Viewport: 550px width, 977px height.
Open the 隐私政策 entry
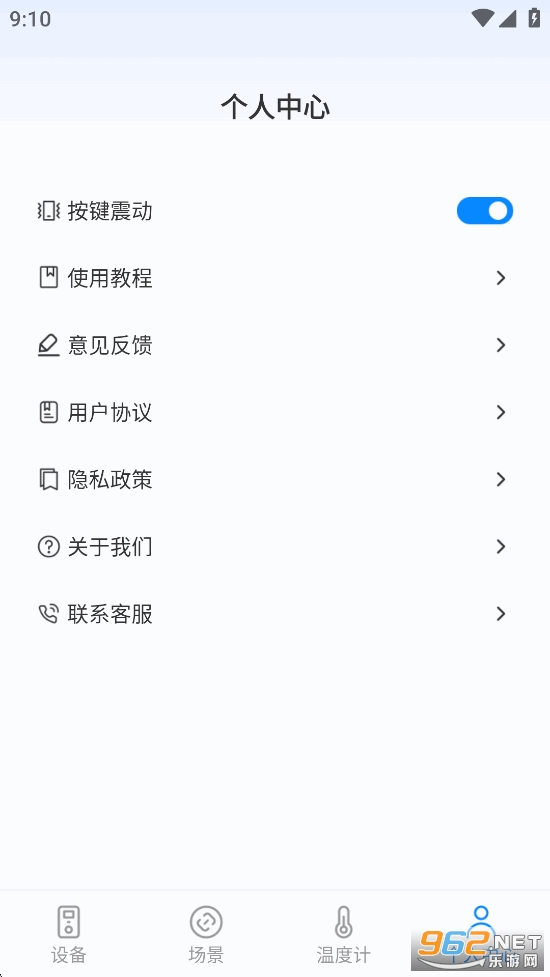[275, 480]
